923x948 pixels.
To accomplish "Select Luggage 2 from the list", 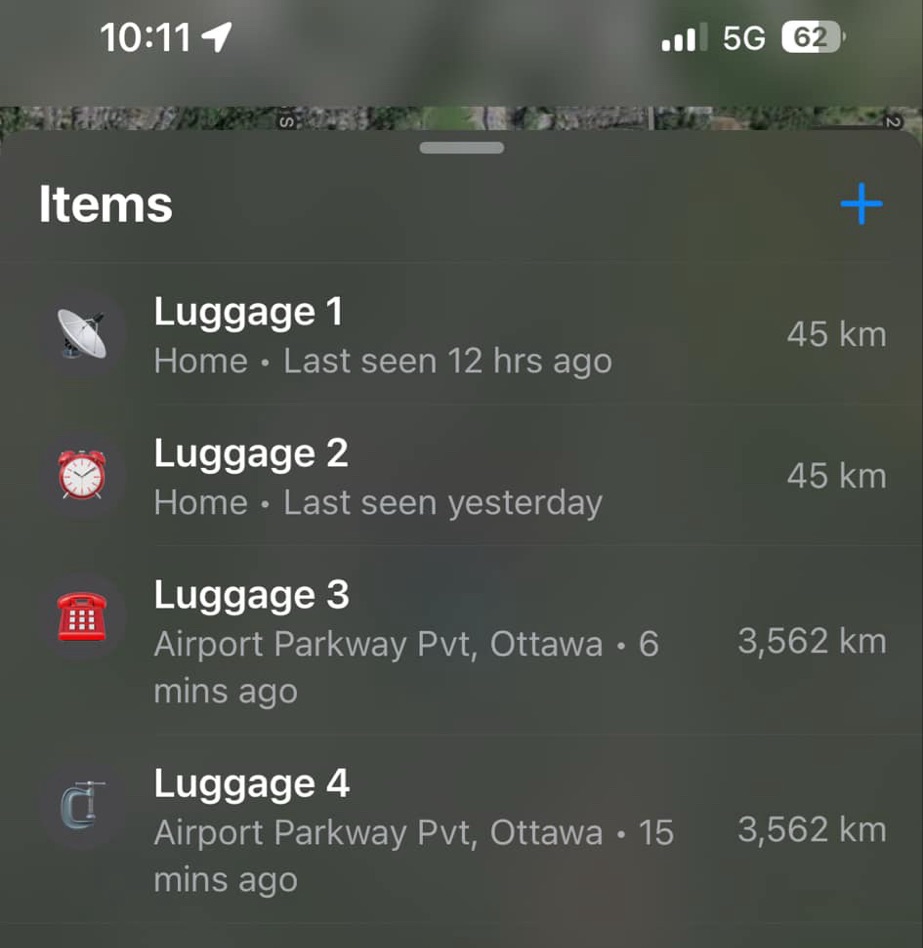I will pos(460,476).
